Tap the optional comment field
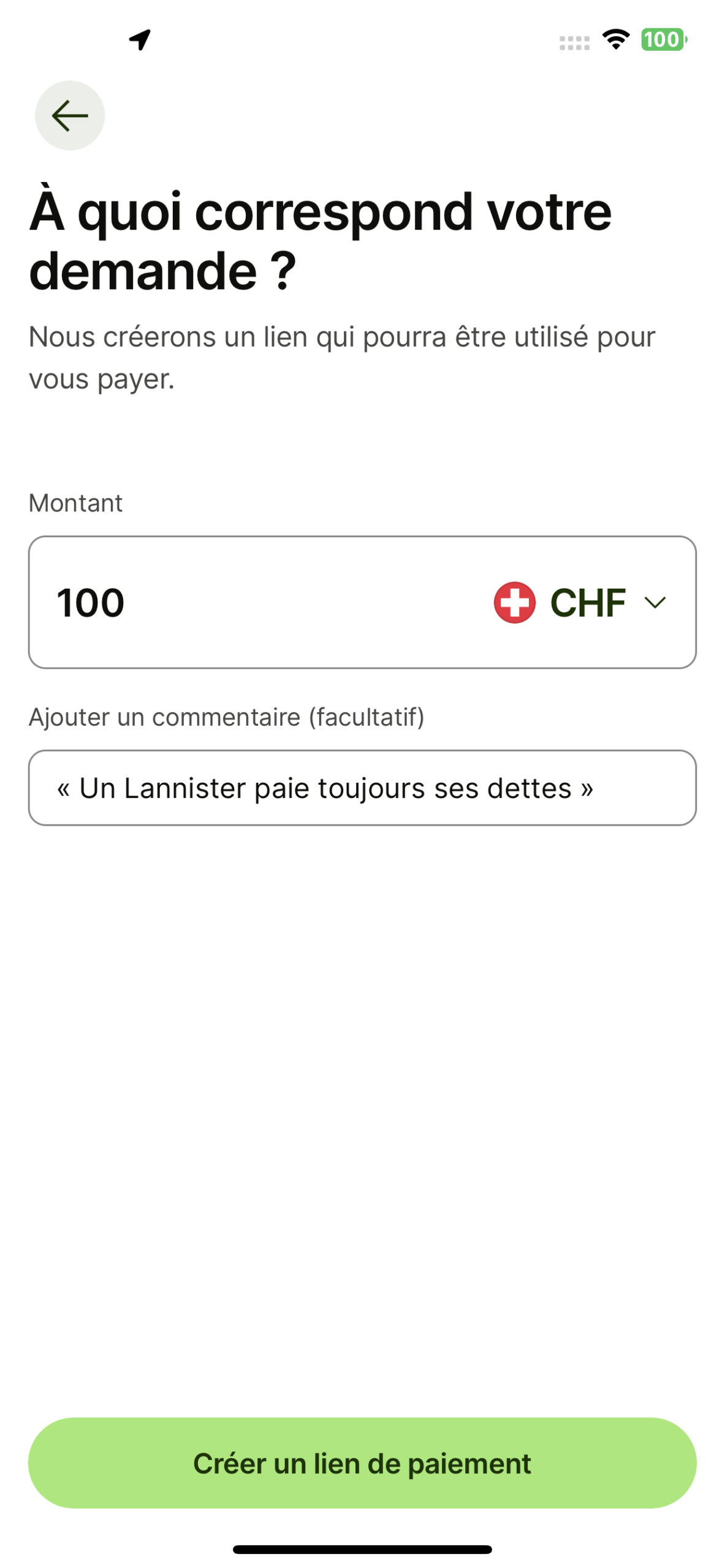Screen dimensions: 725x1568 [x=362, y=788]
